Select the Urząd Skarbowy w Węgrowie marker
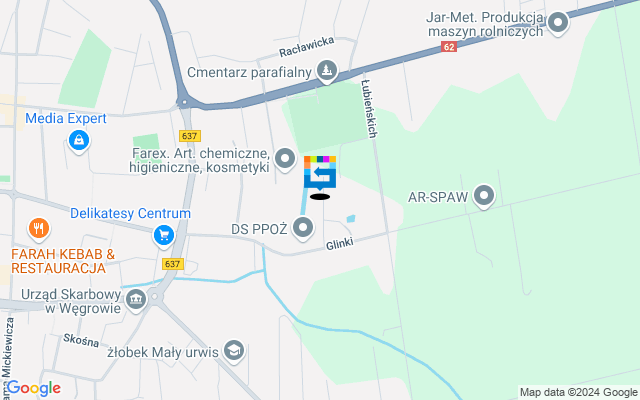Image resolution: width=640 pixels, height=400 pixels. (x=137, y=300)
